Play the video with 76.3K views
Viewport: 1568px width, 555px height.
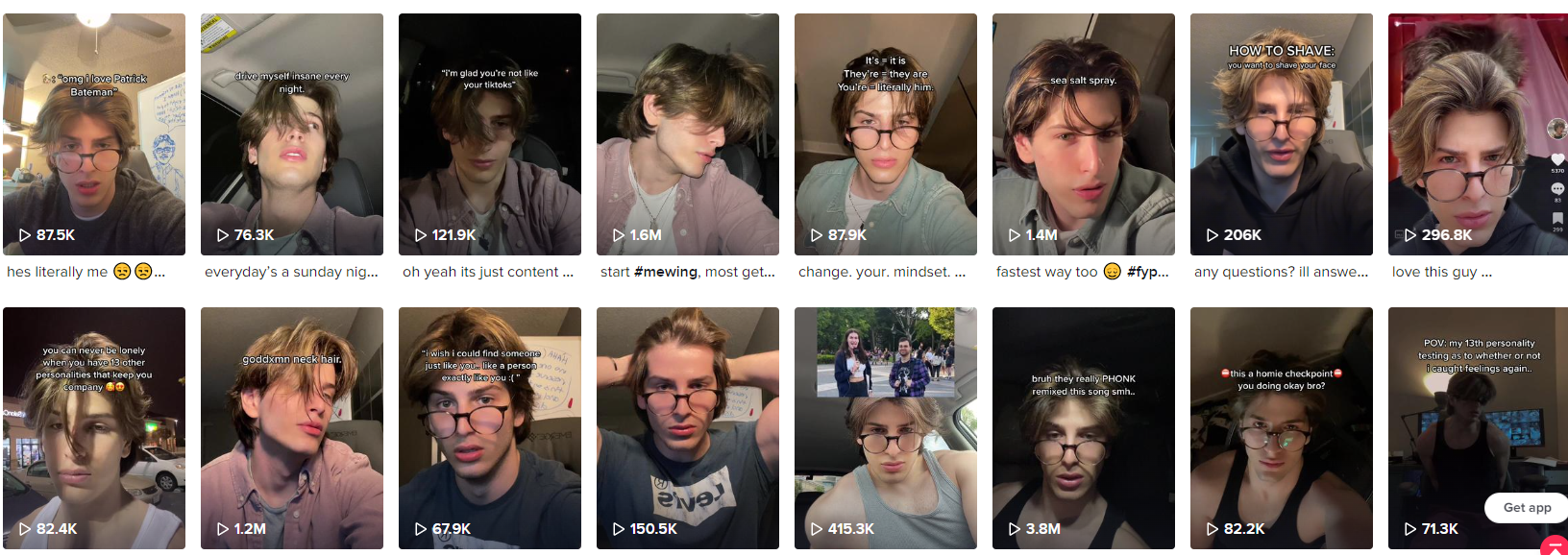tap(292, 134)
